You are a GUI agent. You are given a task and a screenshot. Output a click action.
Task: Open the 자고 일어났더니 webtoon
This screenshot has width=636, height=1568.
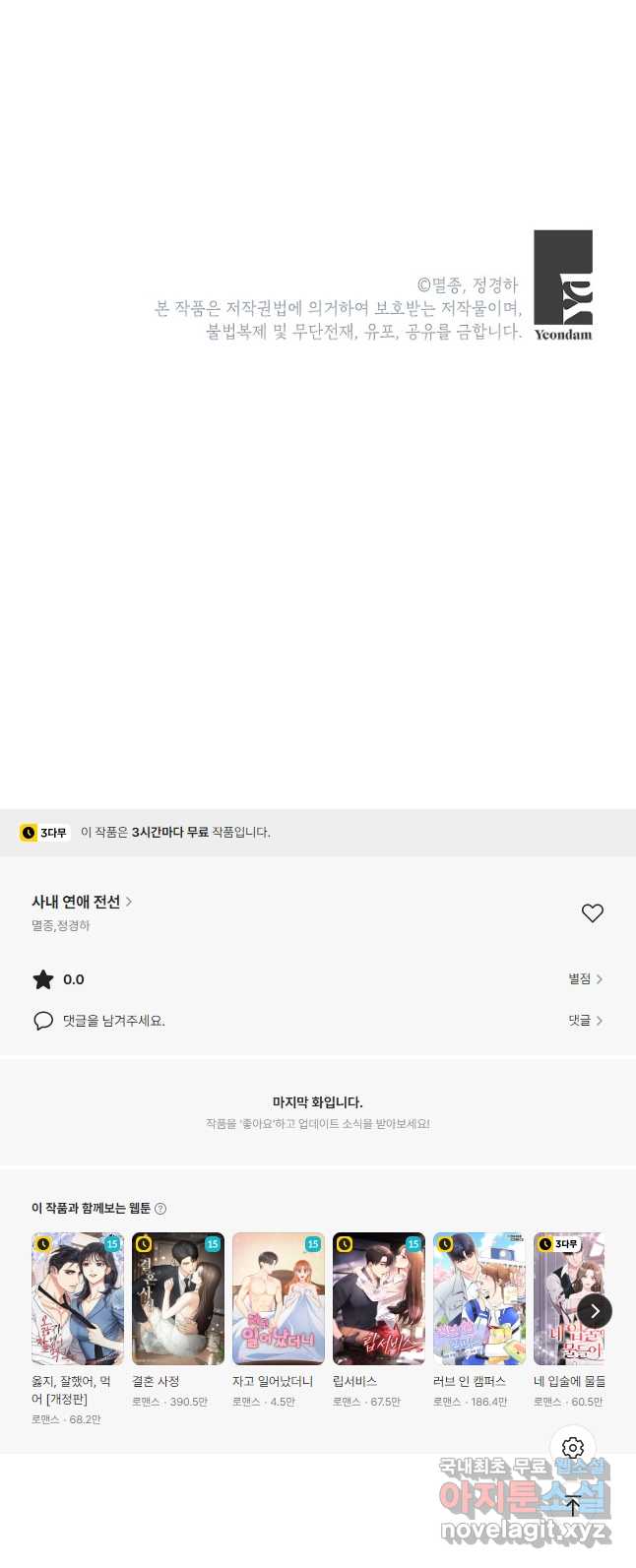coord(279,1299)
